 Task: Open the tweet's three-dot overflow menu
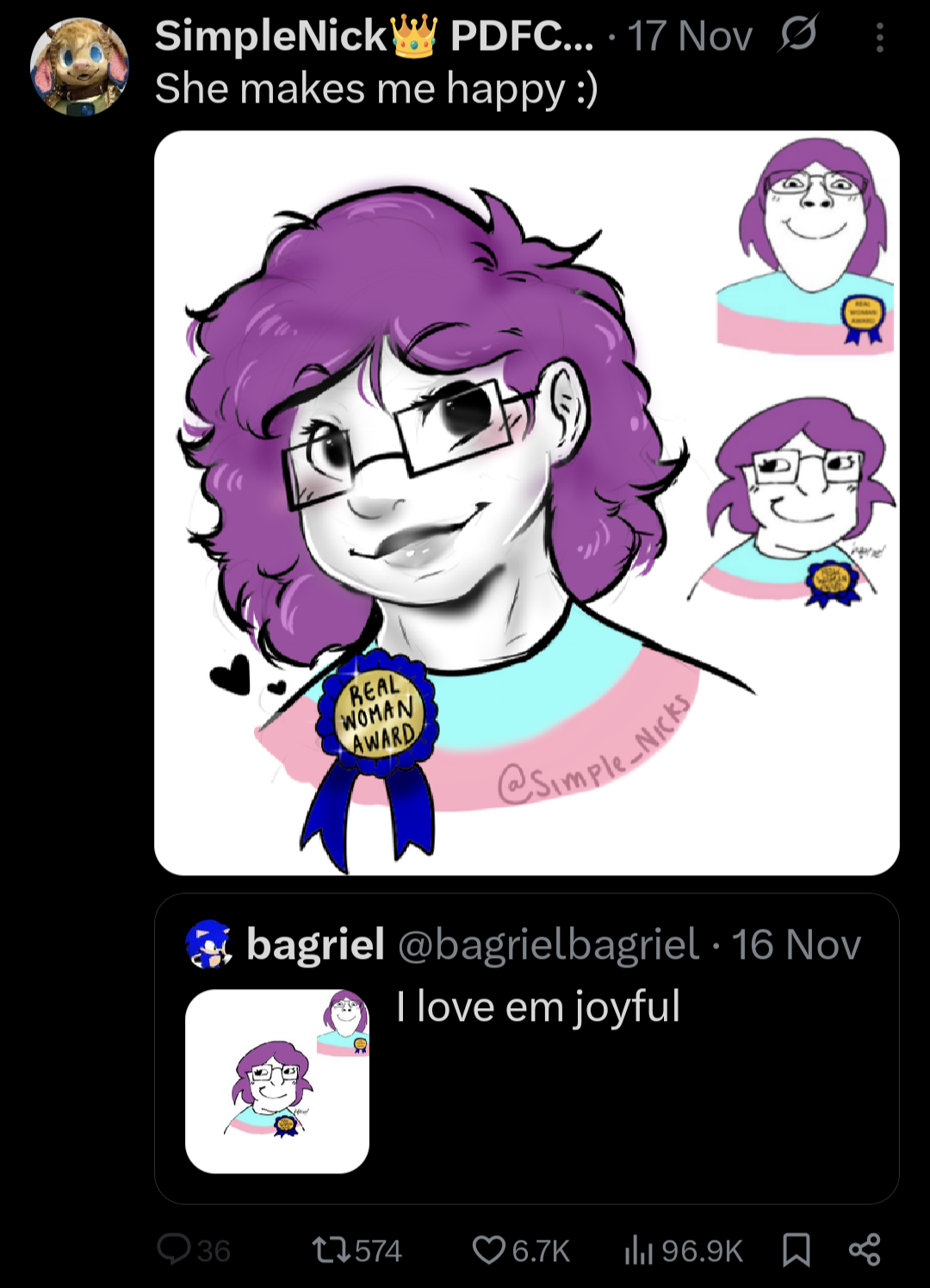879,38
